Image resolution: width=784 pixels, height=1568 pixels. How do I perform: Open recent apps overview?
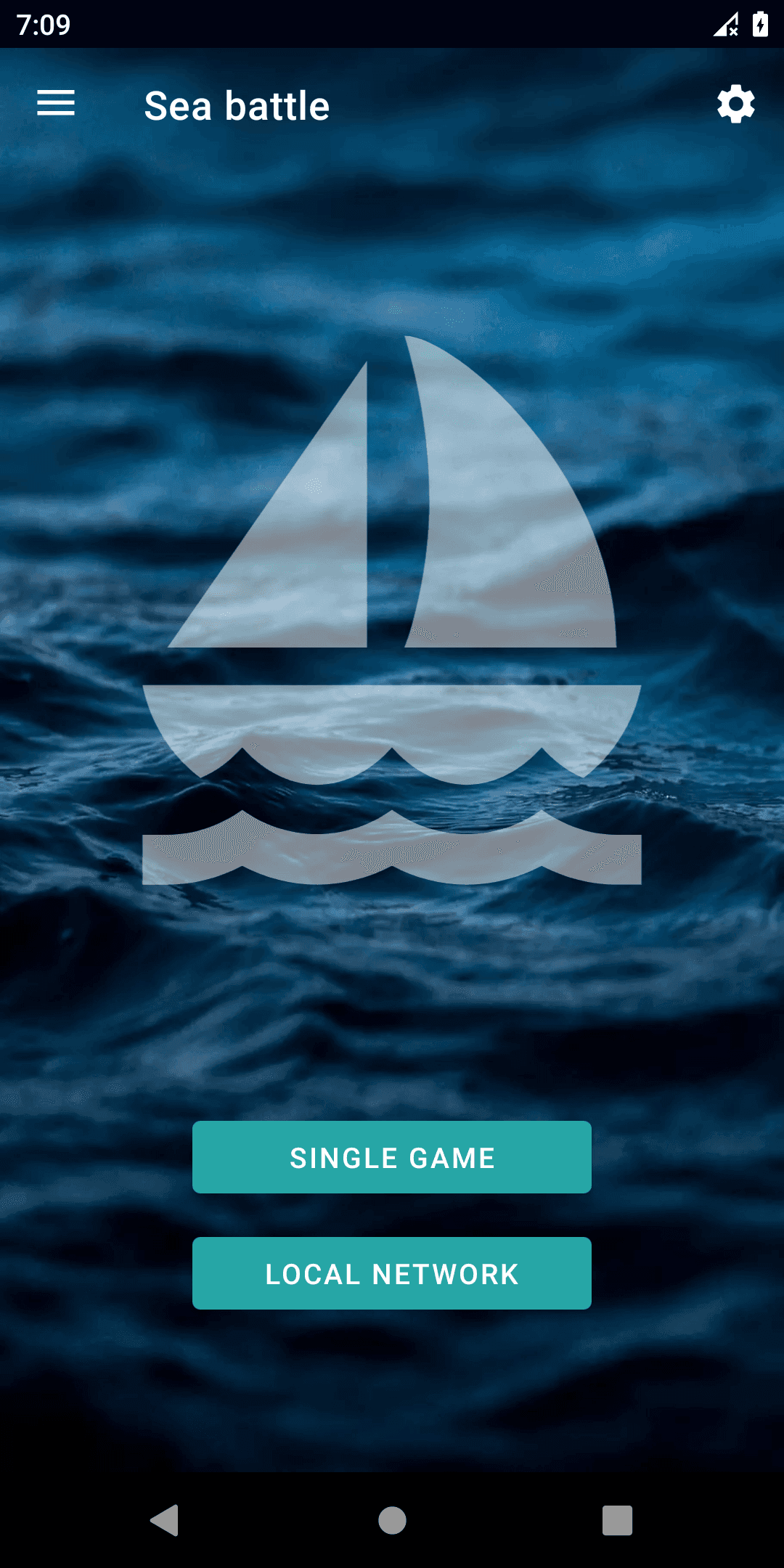[617, 1520]
